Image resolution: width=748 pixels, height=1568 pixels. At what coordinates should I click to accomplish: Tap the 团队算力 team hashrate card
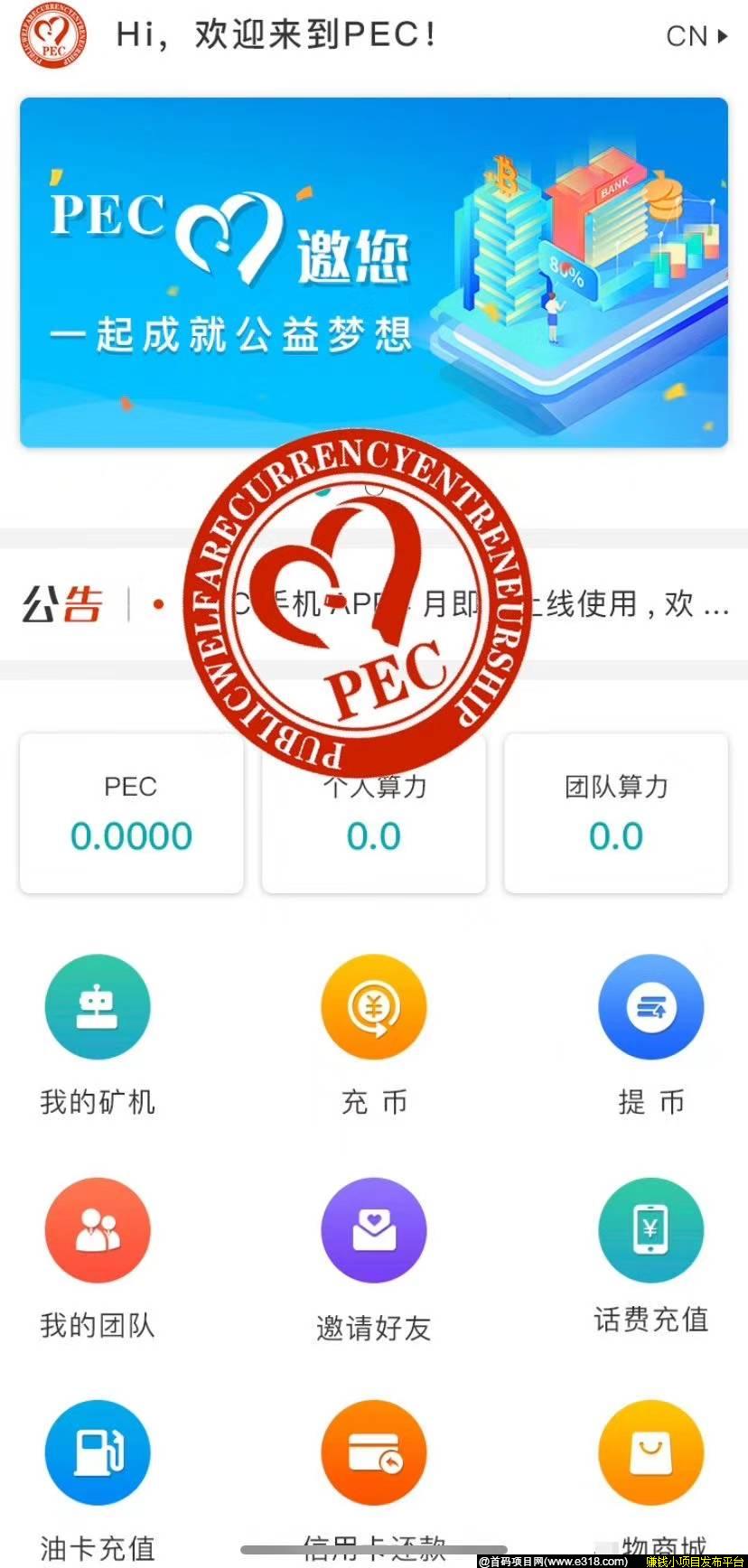click(x=615, y=813)
